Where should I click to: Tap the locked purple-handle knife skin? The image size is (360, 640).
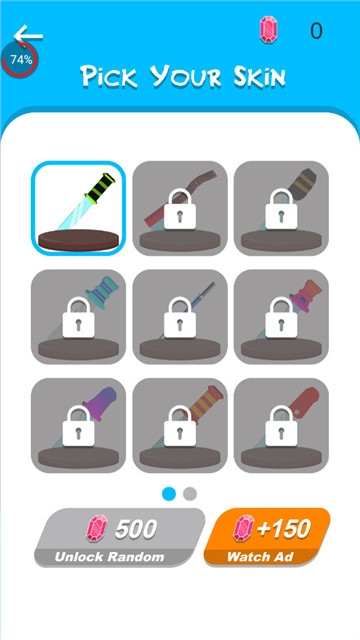click(x=78, y=425)
